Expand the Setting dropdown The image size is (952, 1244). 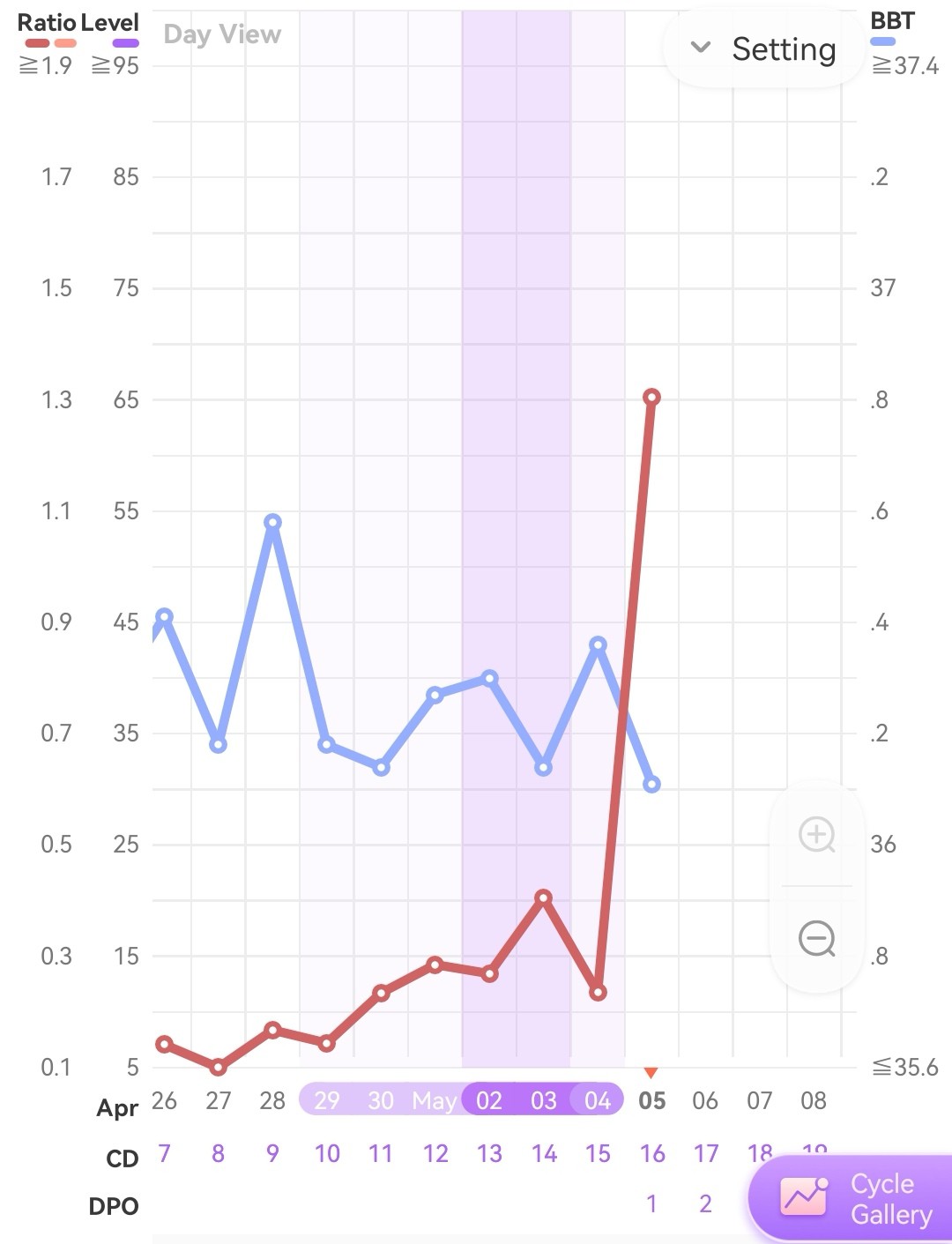point(763,49)
